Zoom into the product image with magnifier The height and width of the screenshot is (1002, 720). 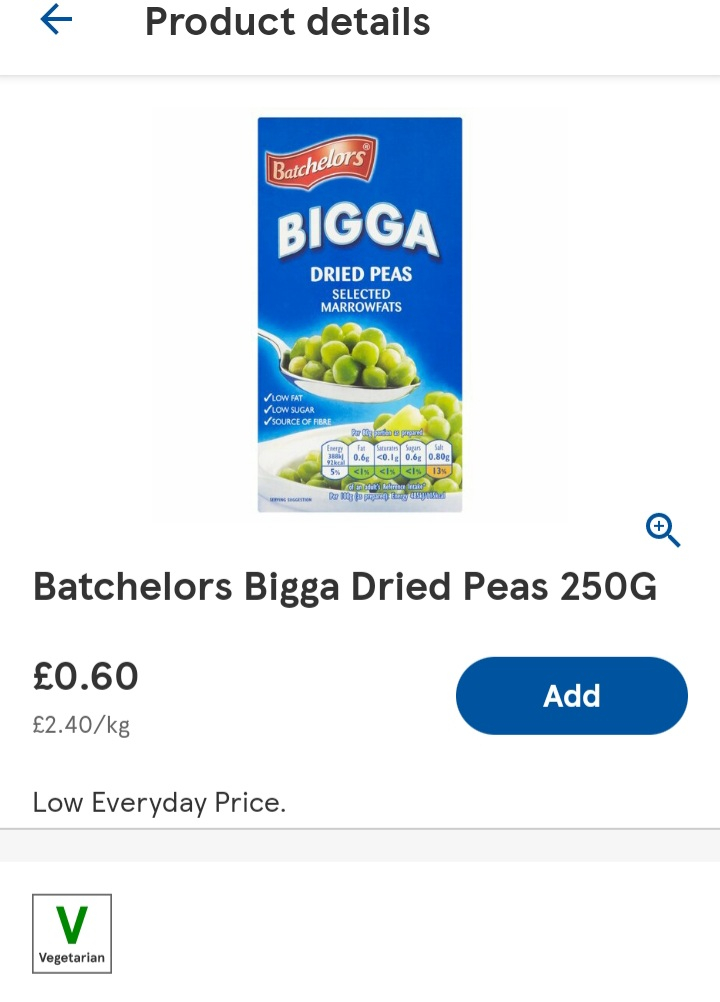[663, 530]
